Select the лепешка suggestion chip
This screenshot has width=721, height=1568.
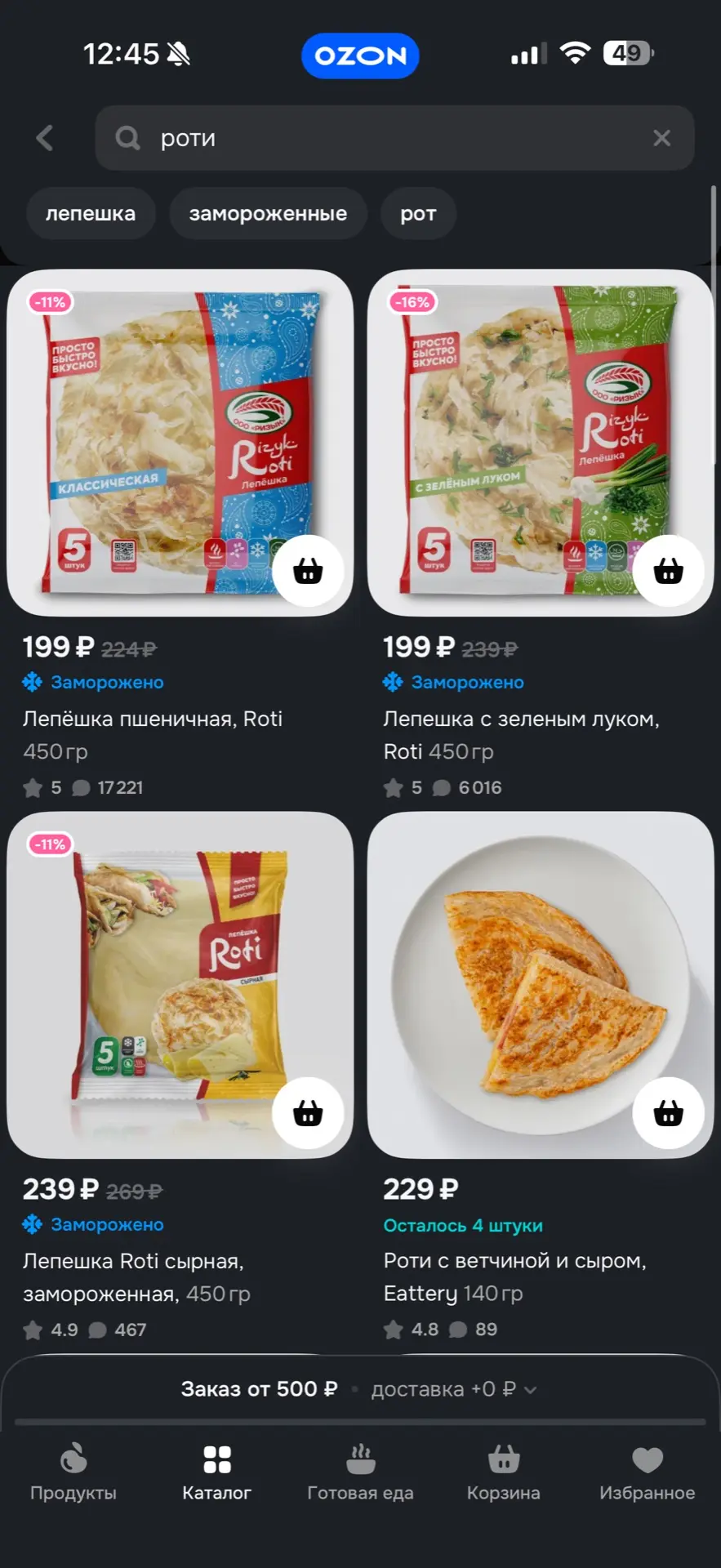[91, 213]
